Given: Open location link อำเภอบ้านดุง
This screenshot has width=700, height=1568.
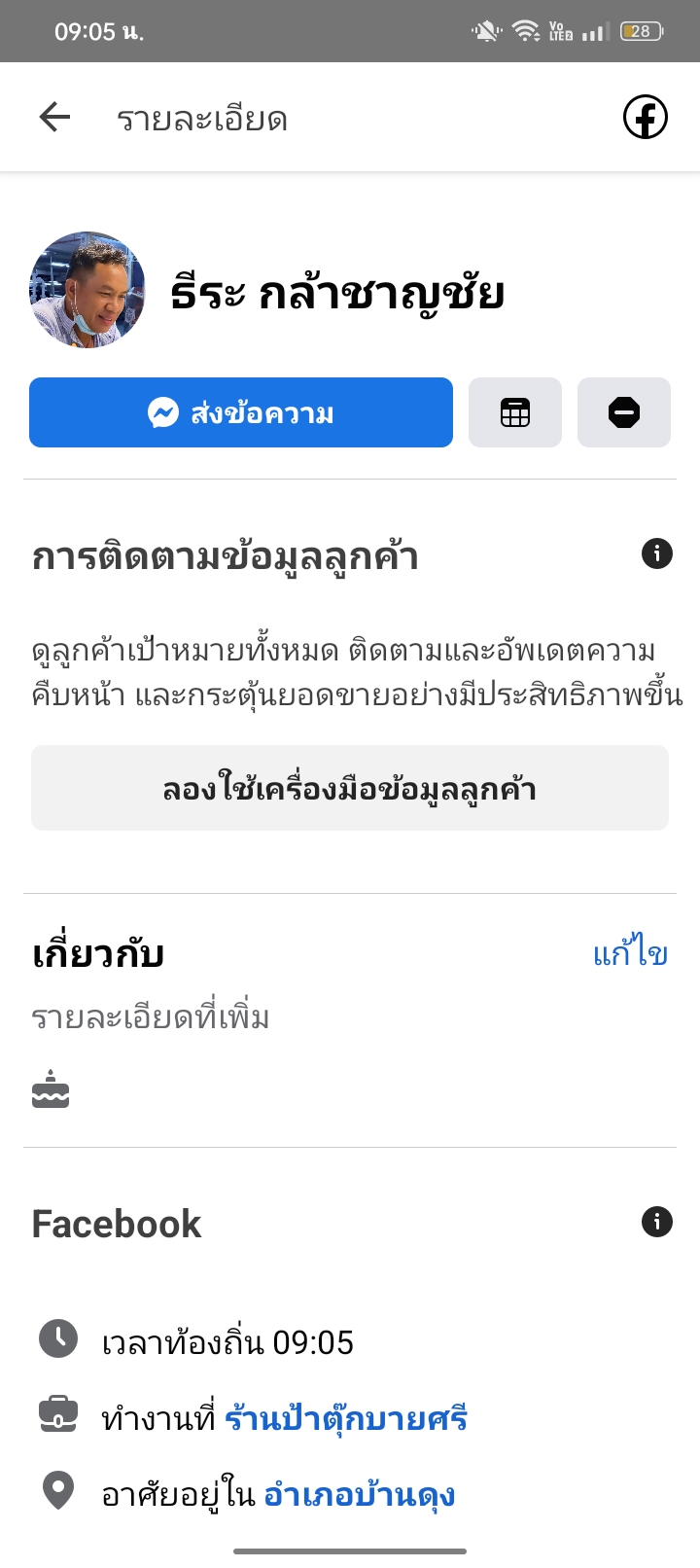Looking at the screenshot, I should (x=360, y=1493).
